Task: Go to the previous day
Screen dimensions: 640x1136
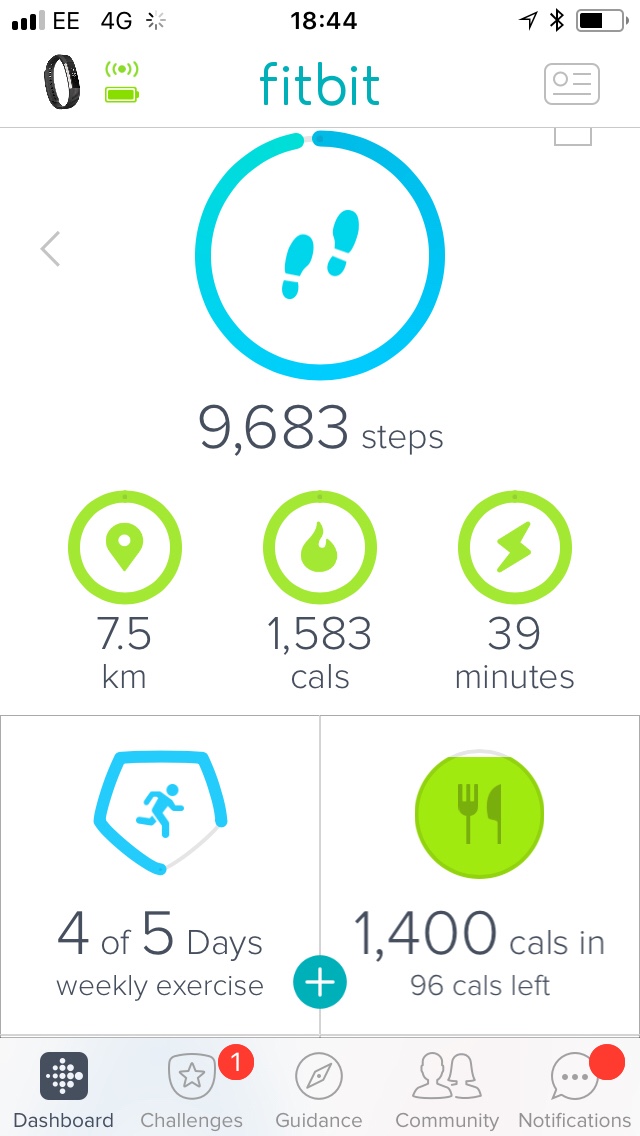Action: (x=50, y=248)
